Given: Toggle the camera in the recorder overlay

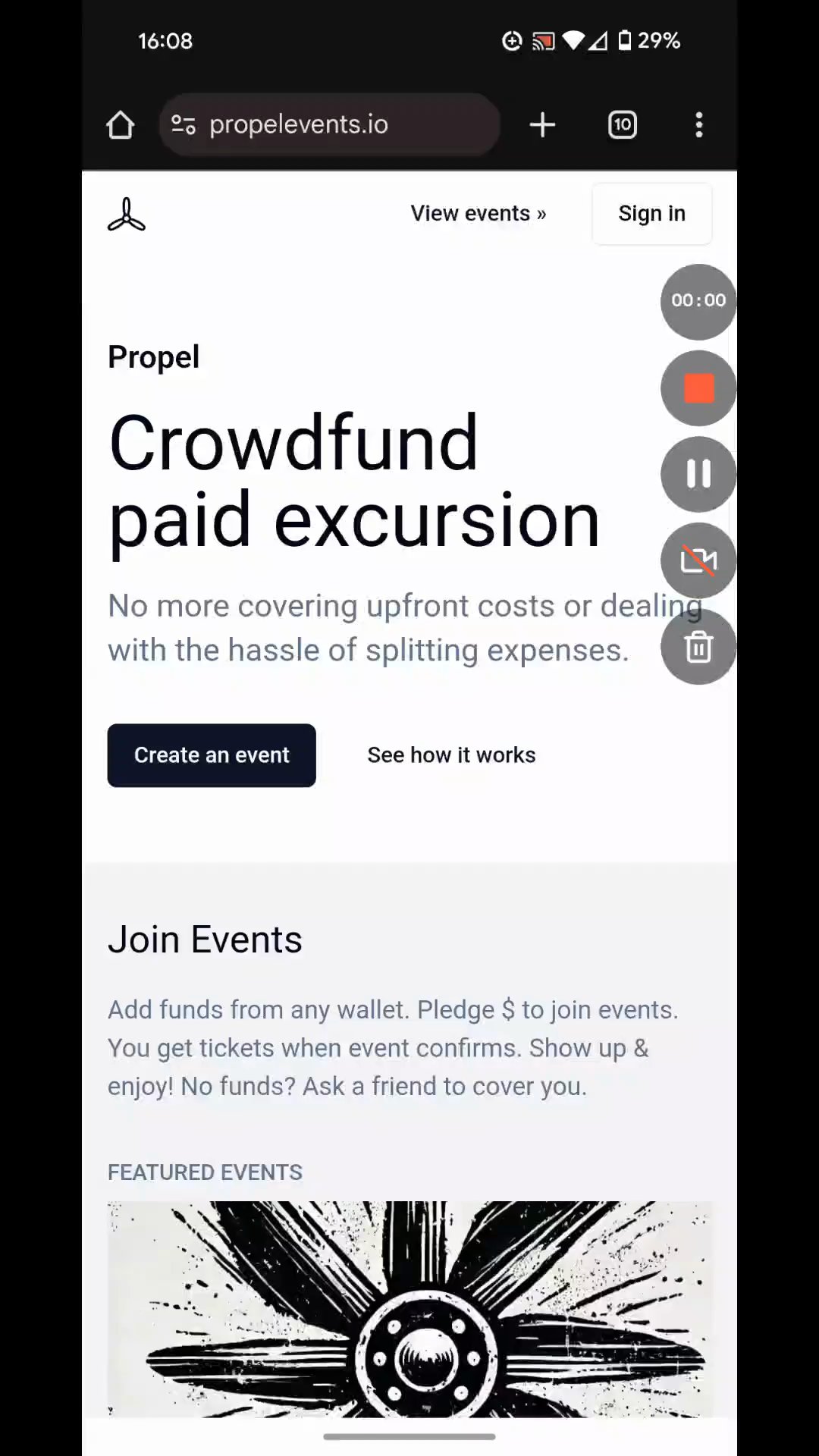Looking at the screenshot, I should pos(698,561).
